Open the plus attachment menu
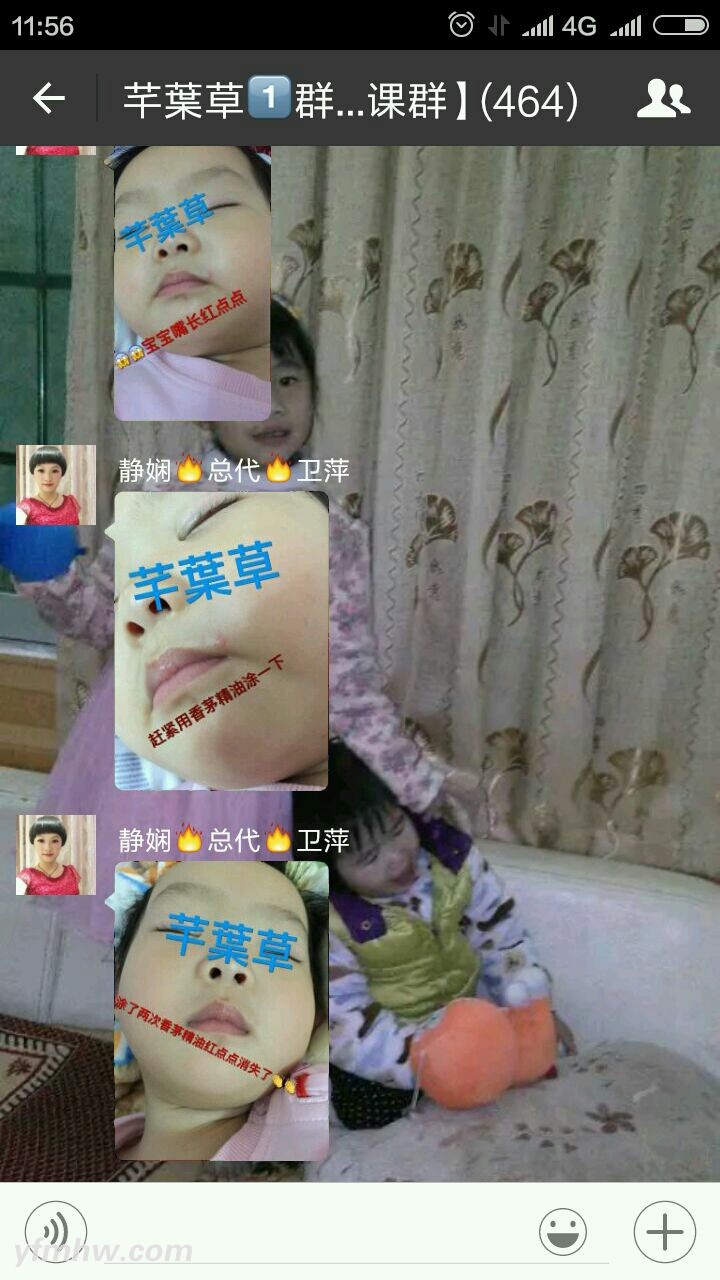The height and width of the screenshot is (1280, 720). coord(664,1231)
